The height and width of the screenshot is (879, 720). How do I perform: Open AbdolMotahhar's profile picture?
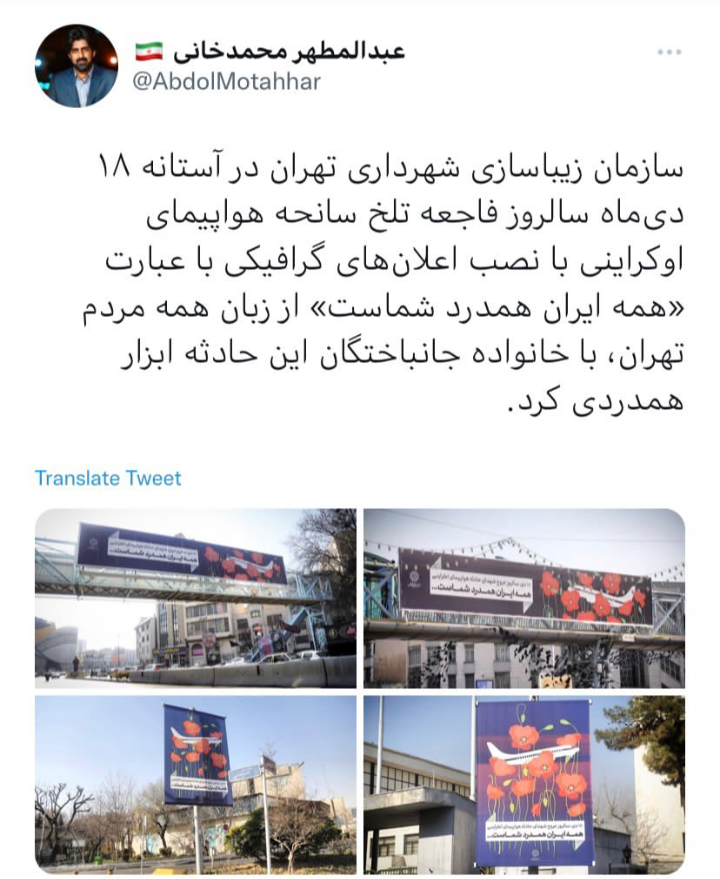(76, 66)
